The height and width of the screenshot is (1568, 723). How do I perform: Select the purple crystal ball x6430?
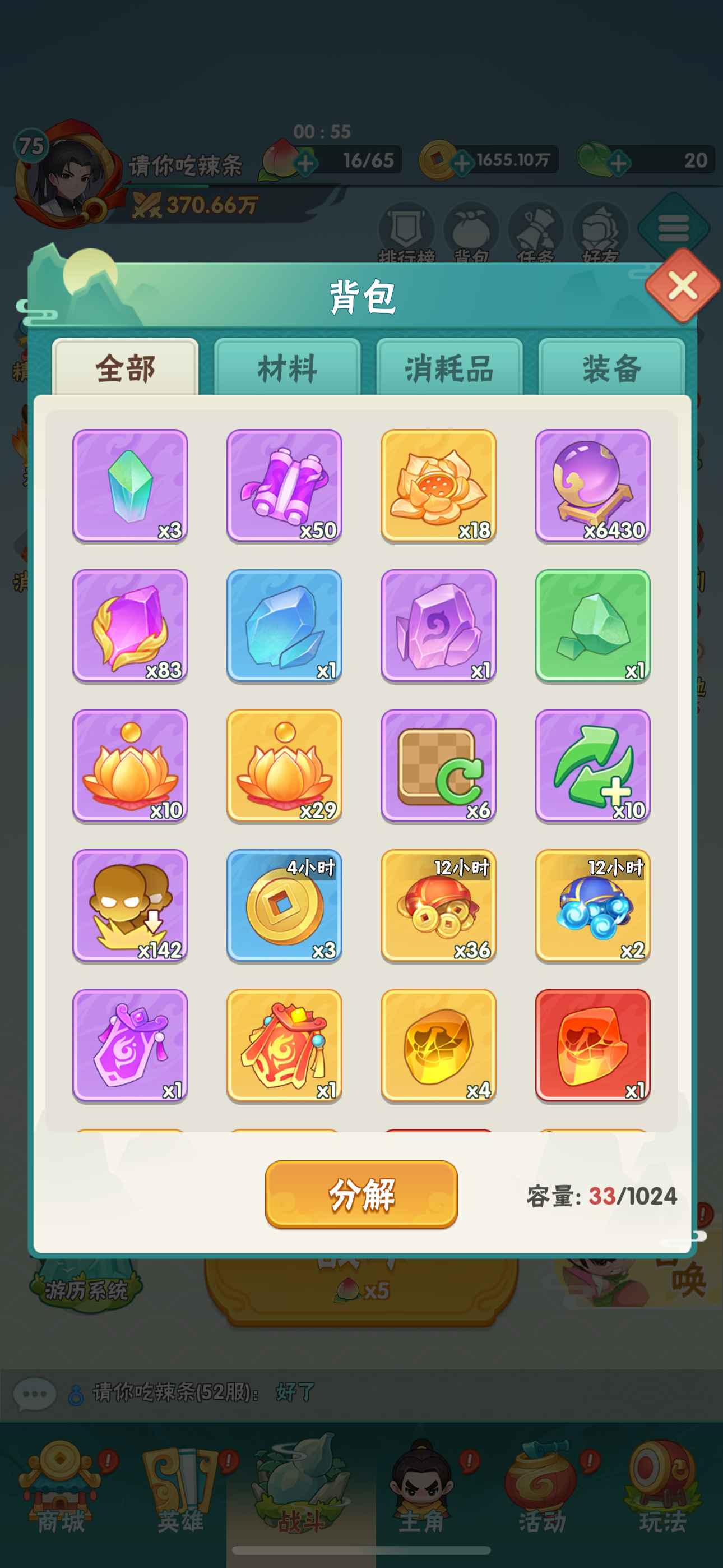click(592, 486)
